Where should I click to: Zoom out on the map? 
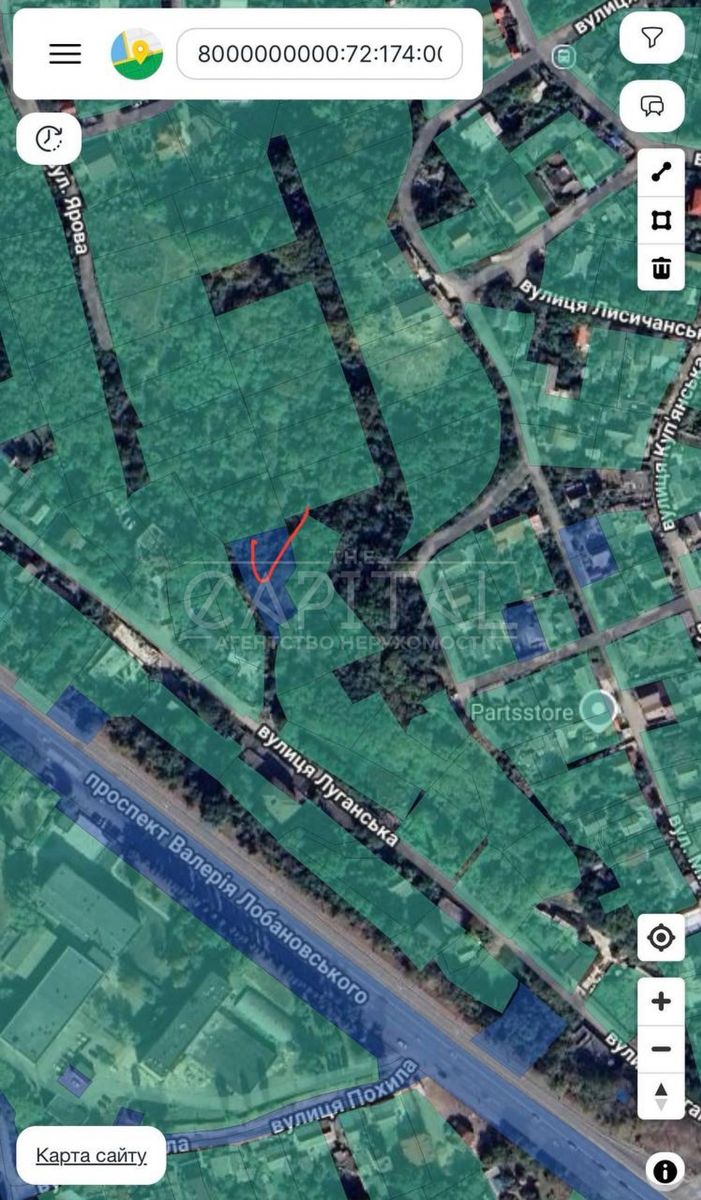(x=661, y=1048)
